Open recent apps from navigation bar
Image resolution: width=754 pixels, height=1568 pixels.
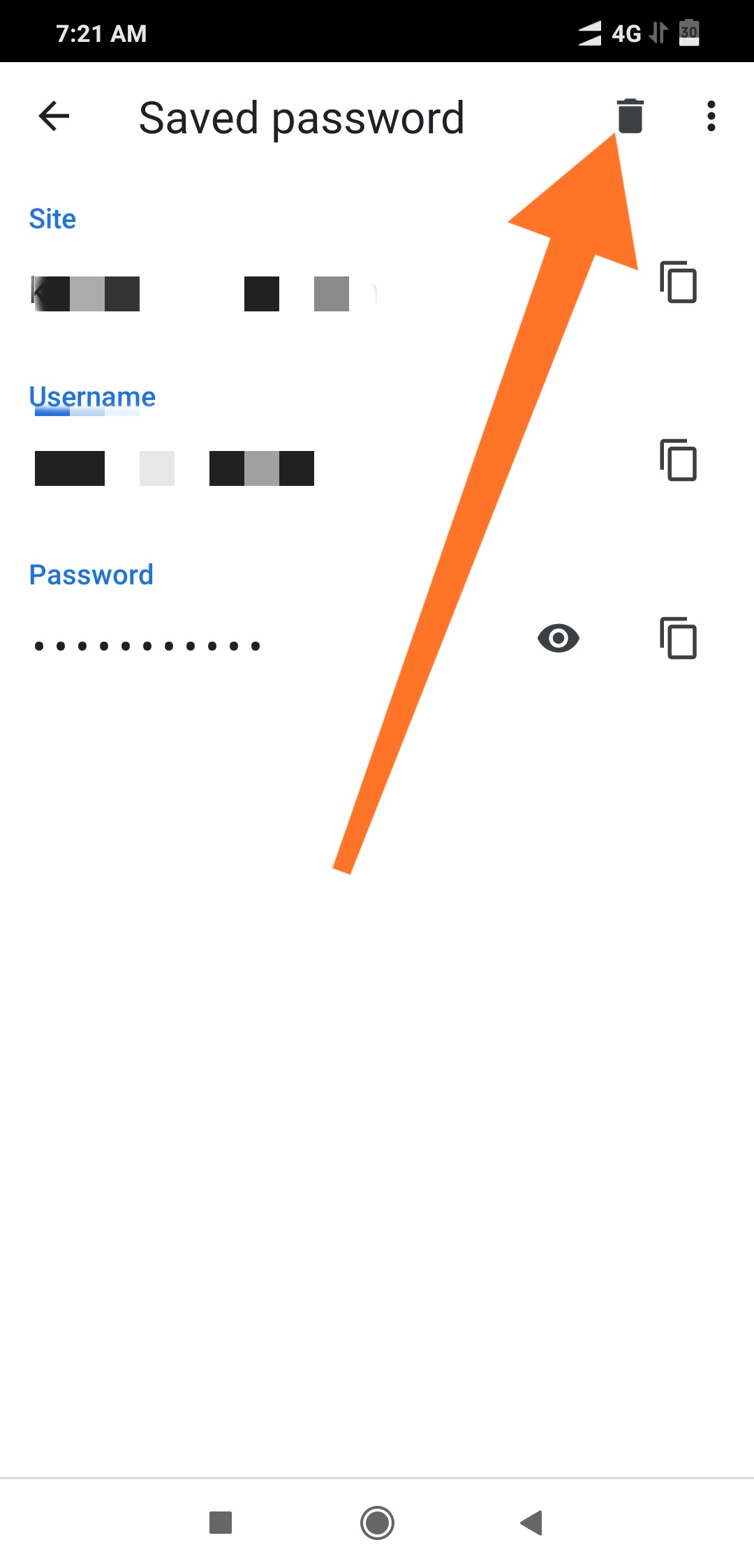tap(221, 1523)
